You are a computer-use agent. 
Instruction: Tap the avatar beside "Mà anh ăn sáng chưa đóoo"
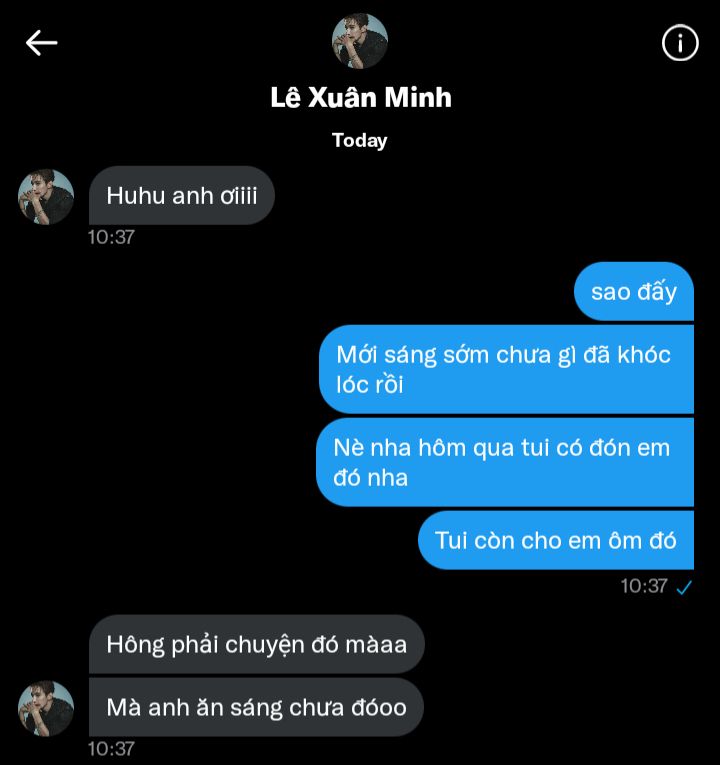46,709
